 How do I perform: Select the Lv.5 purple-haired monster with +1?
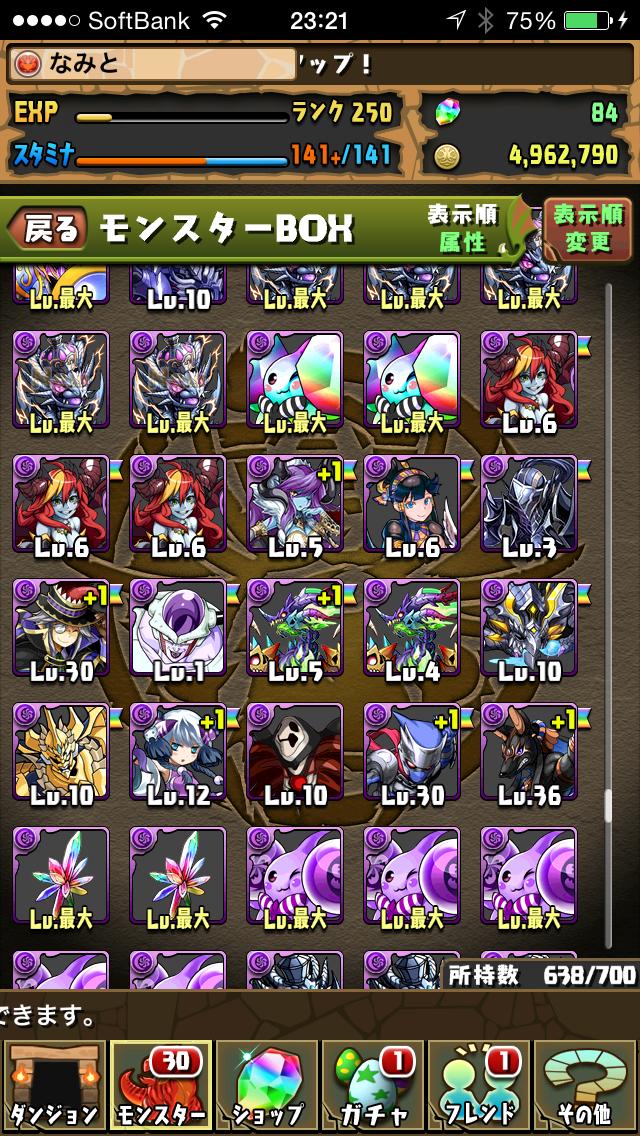coord(295,504)
